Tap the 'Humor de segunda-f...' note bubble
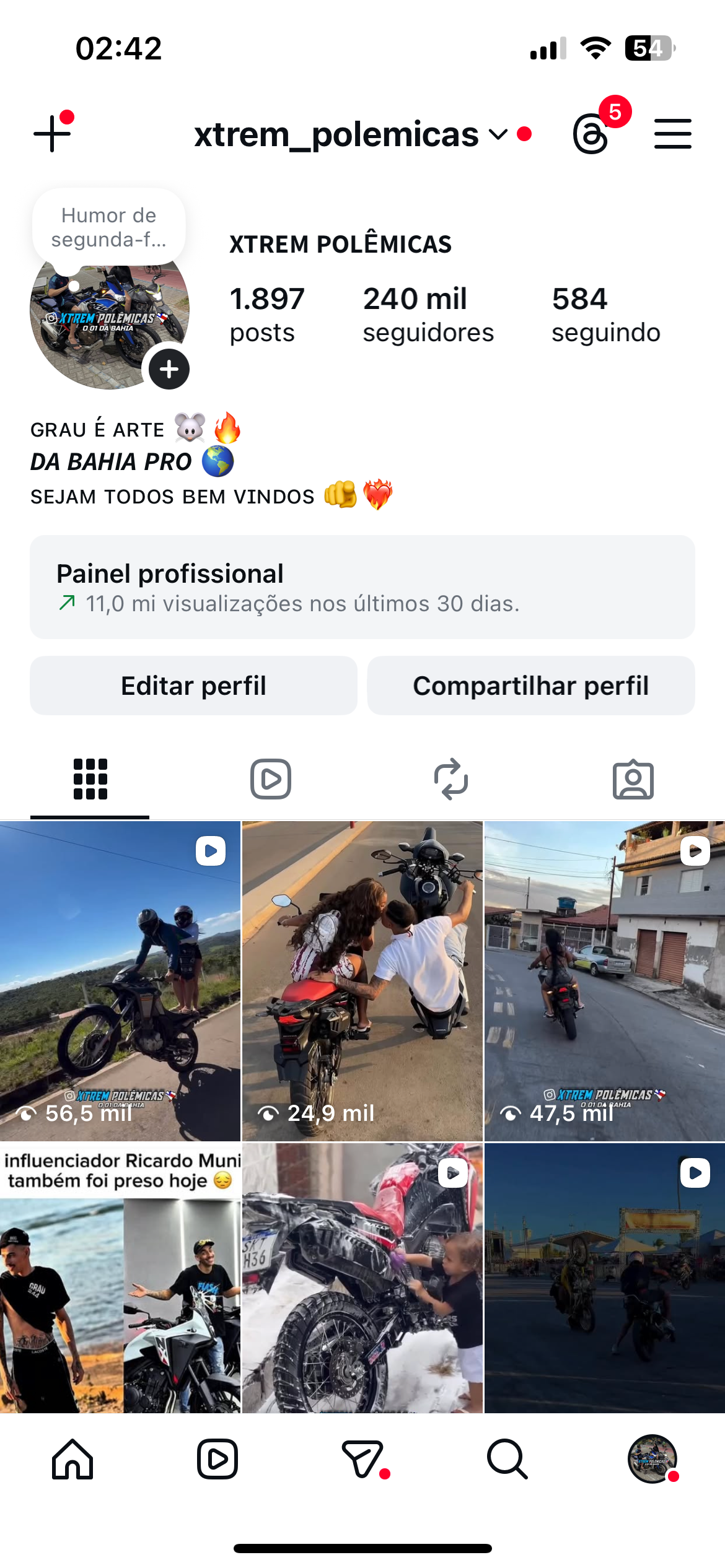 (x=109, y=227)
